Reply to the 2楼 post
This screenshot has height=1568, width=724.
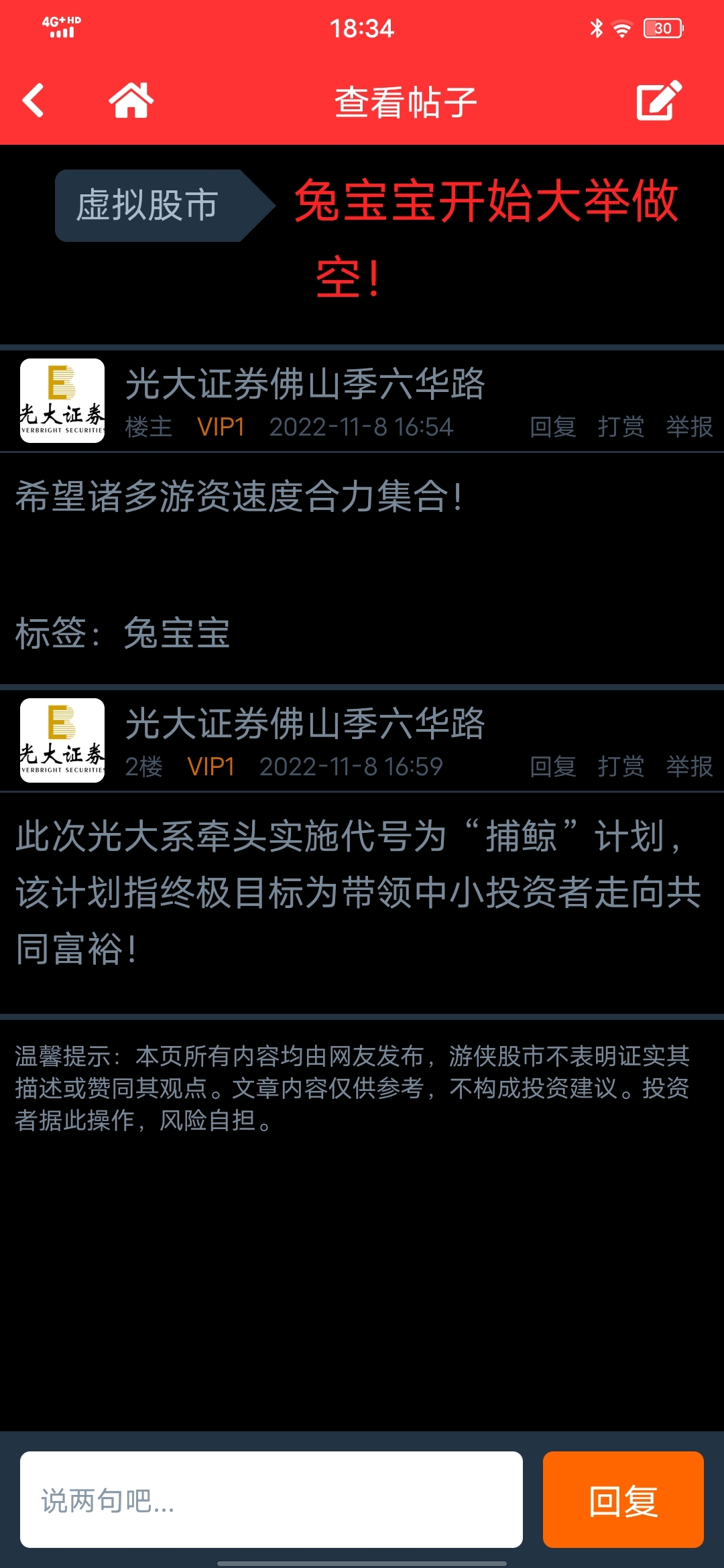553,767
